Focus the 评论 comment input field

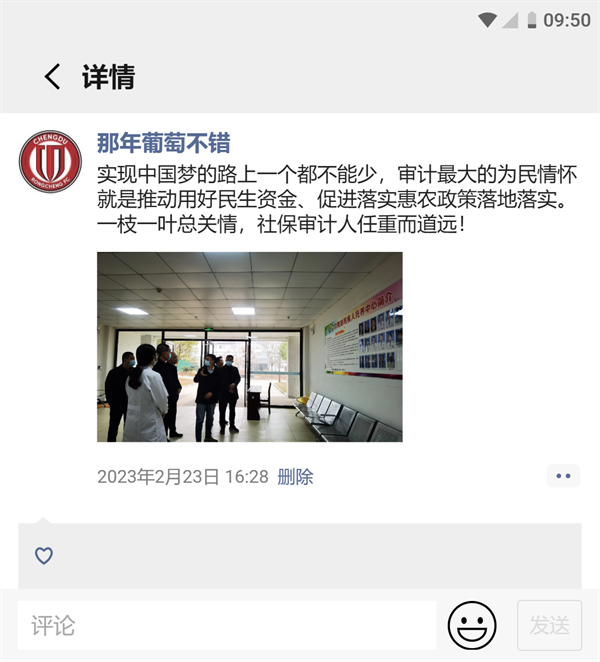point(227,626)
